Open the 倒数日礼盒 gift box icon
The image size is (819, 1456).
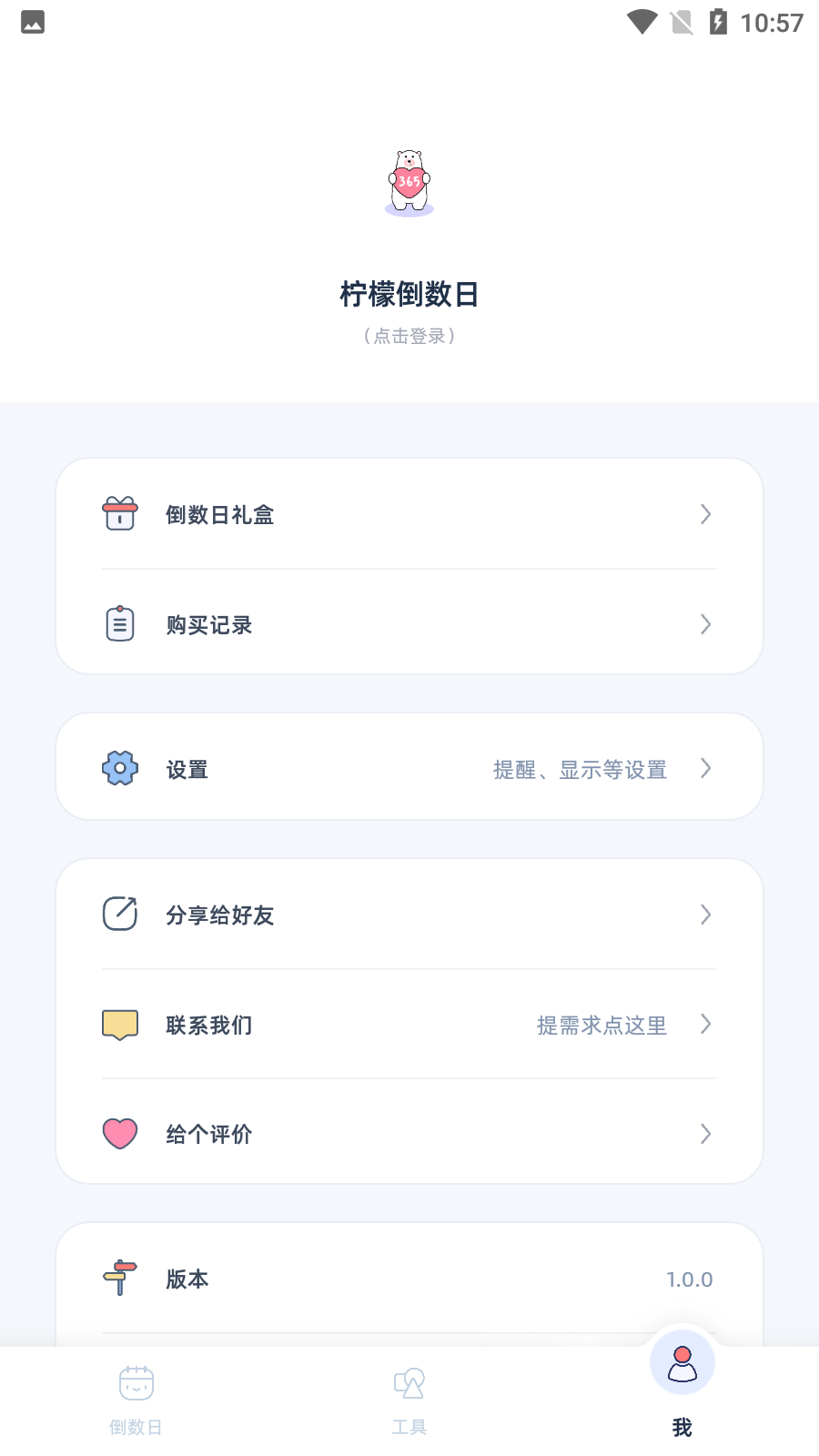click(x=119, y=514)
